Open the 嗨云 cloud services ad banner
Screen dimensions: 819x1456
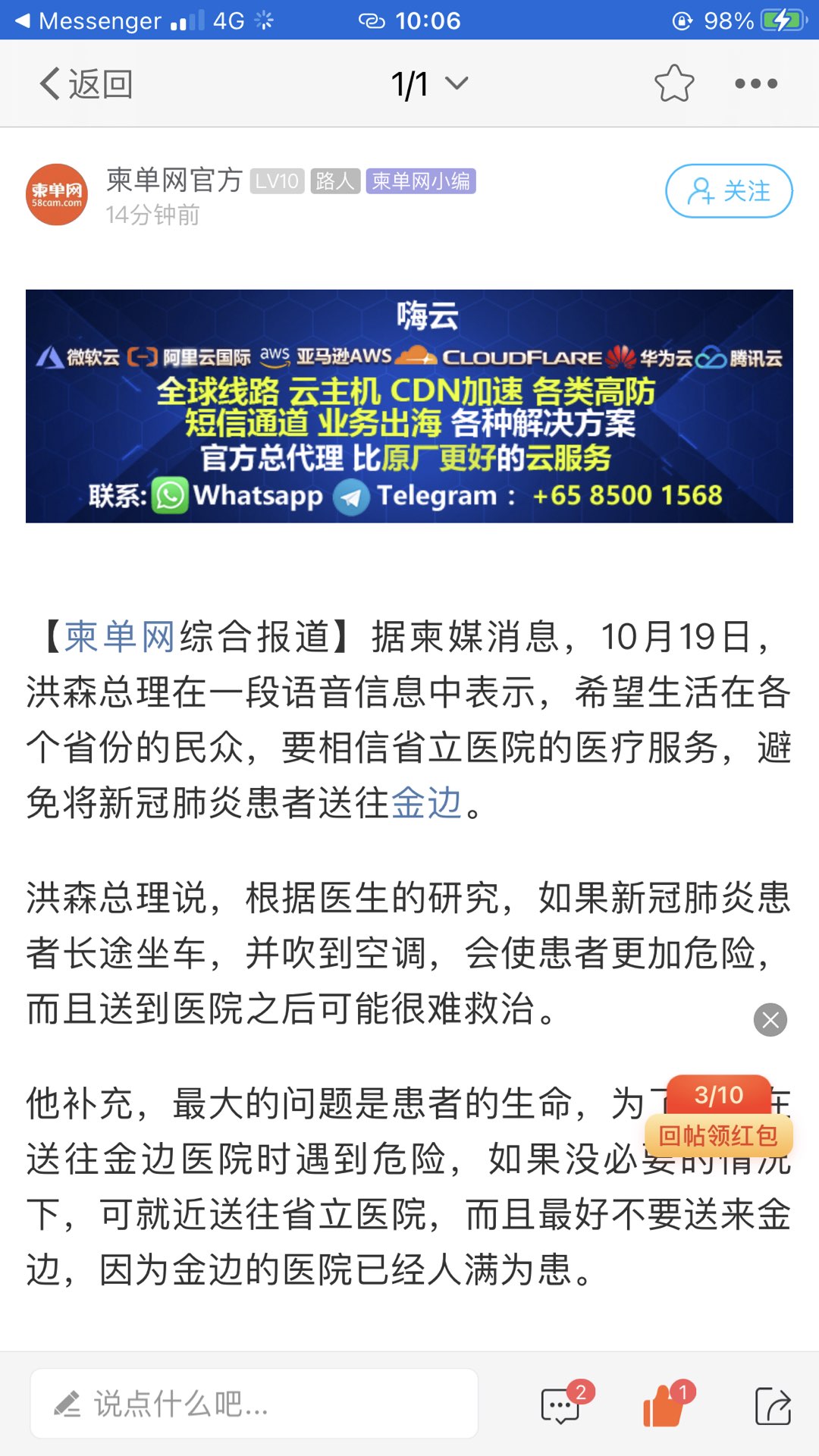[409, 406]
